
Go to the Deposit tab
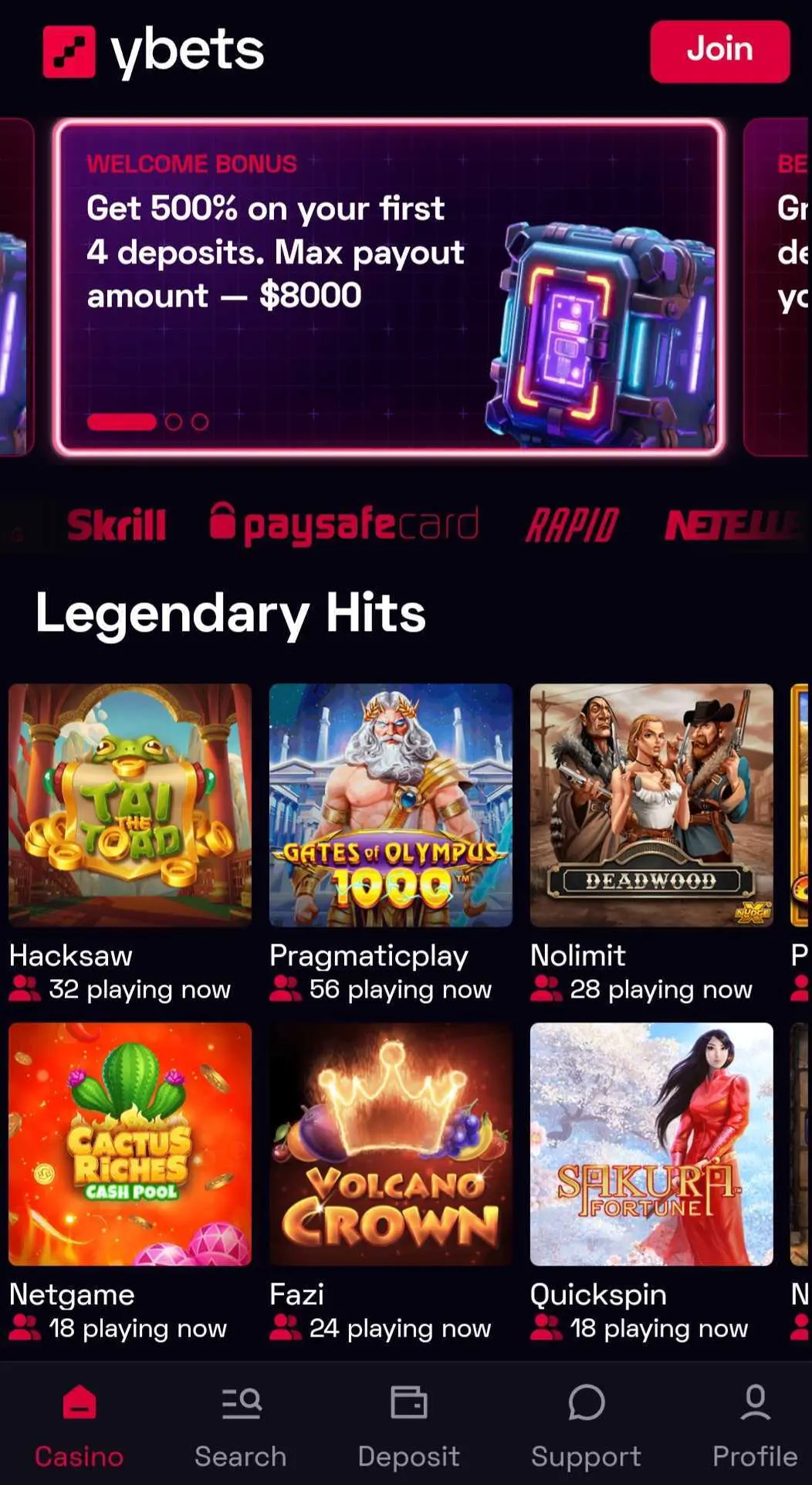408,1426
